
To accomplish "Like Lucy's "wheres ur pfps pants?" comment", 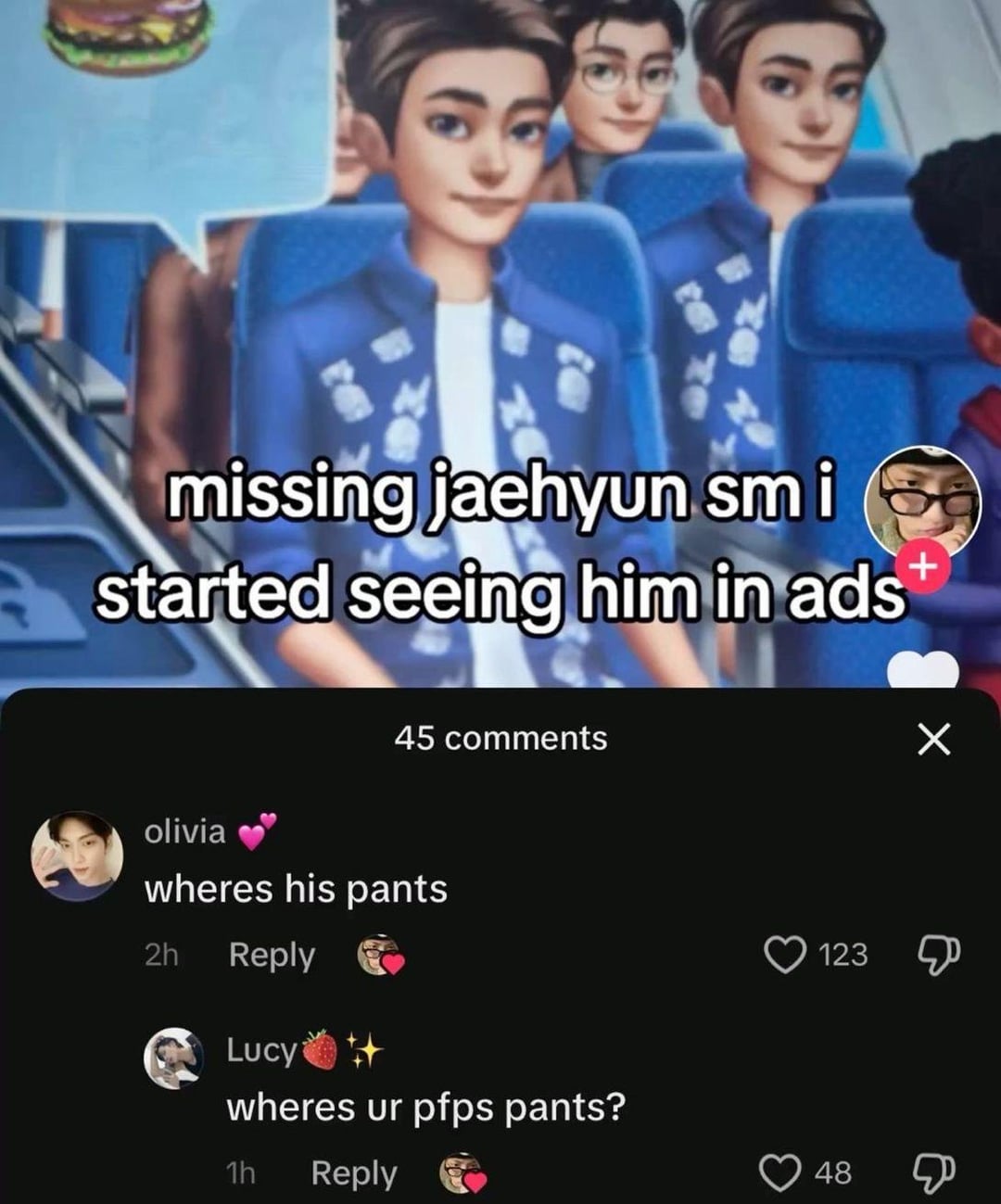I will coord(780,1173).
